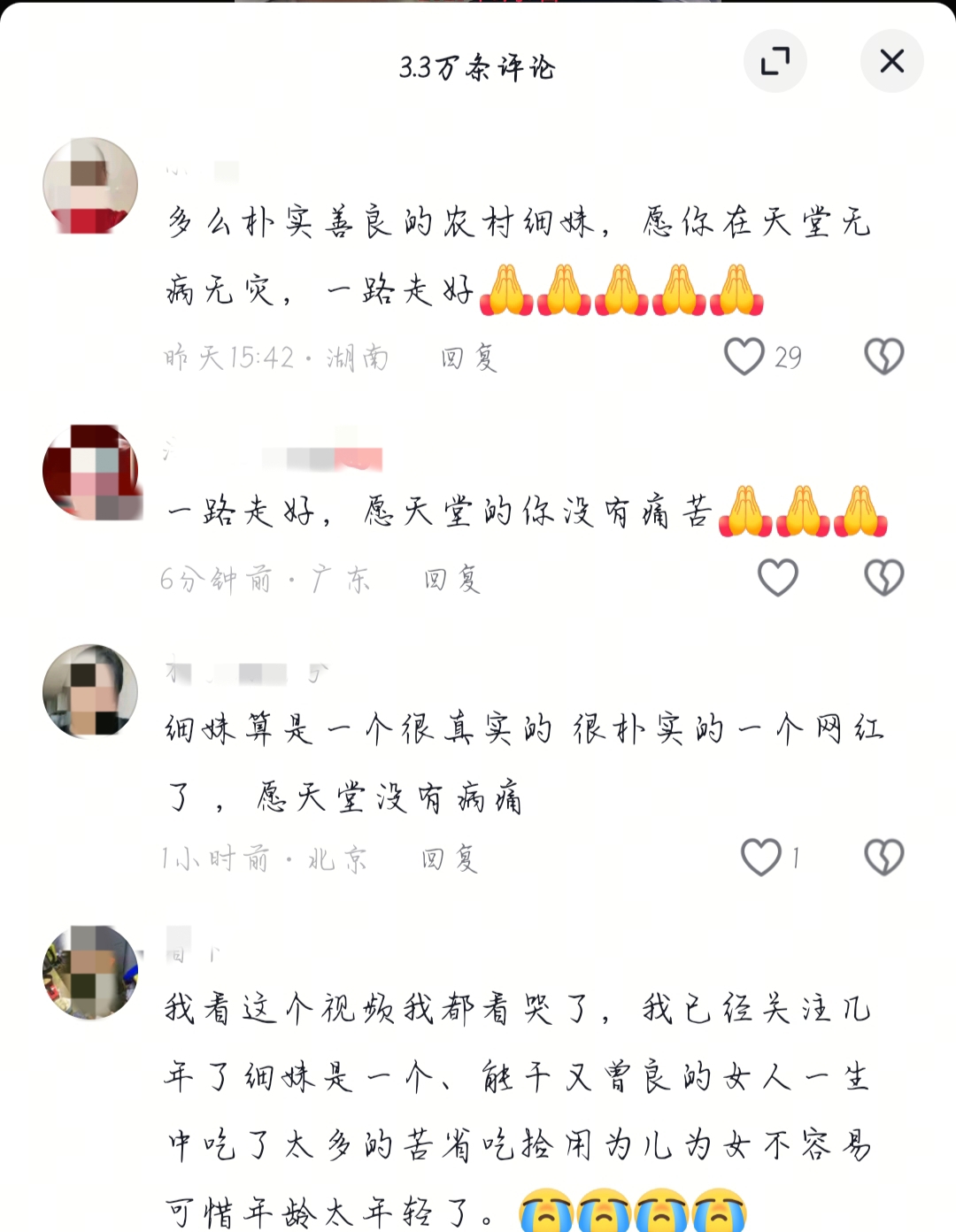Open the Guangdong commenter's profile avatar
This screenshot has width=956, height=1232.
pos(90,473)
